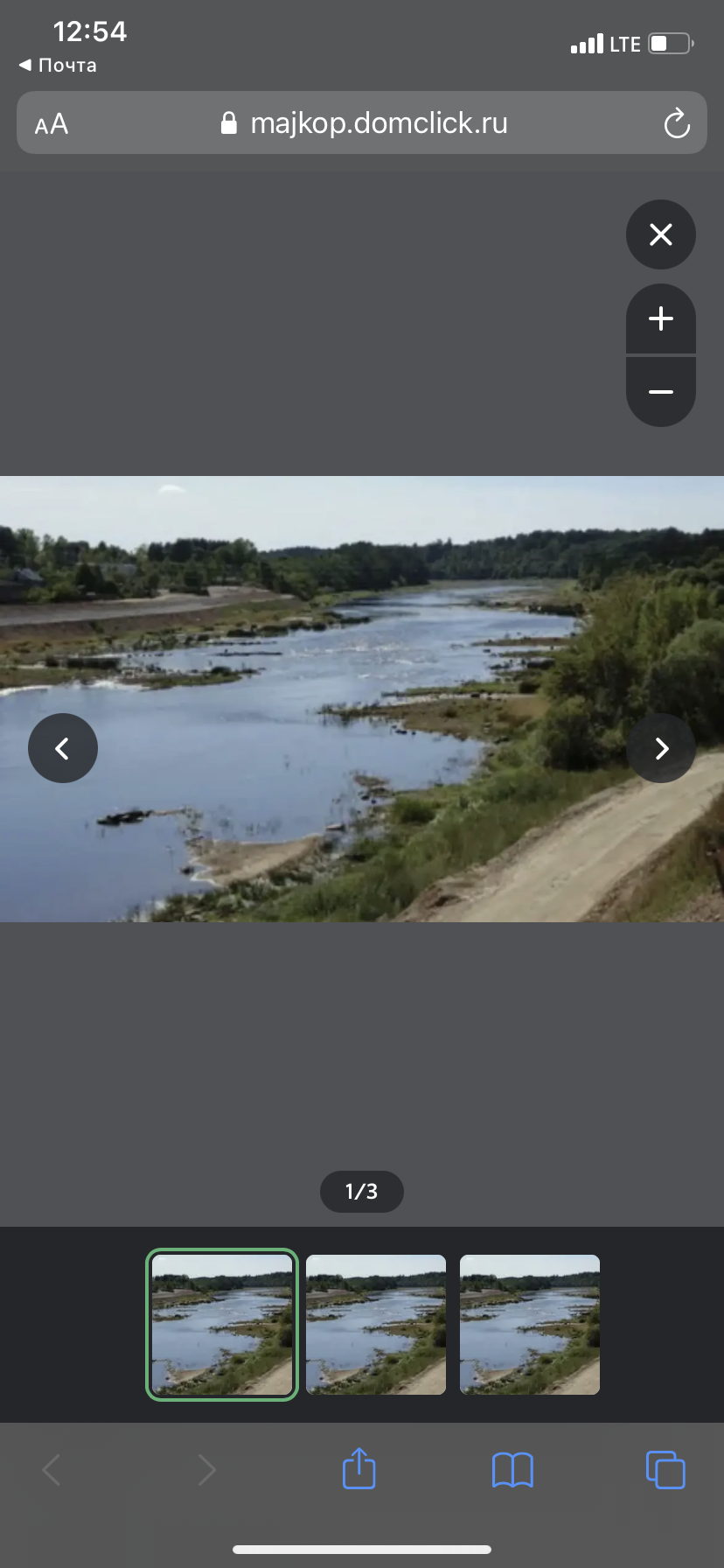
Task: Select the second photo thumbnail
Action: (x=376, y=1325)
